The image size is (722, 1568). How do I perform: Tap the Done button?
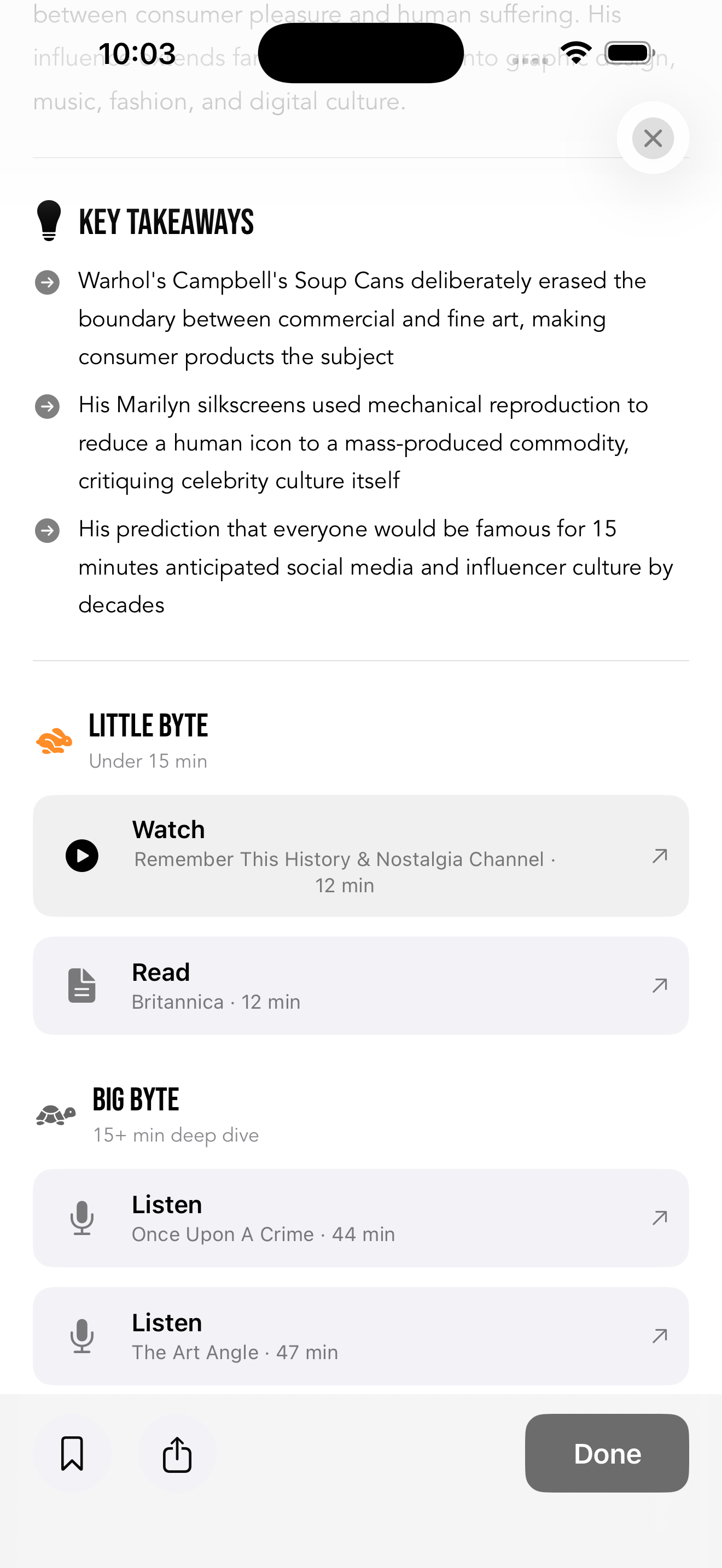(607, 1453)
